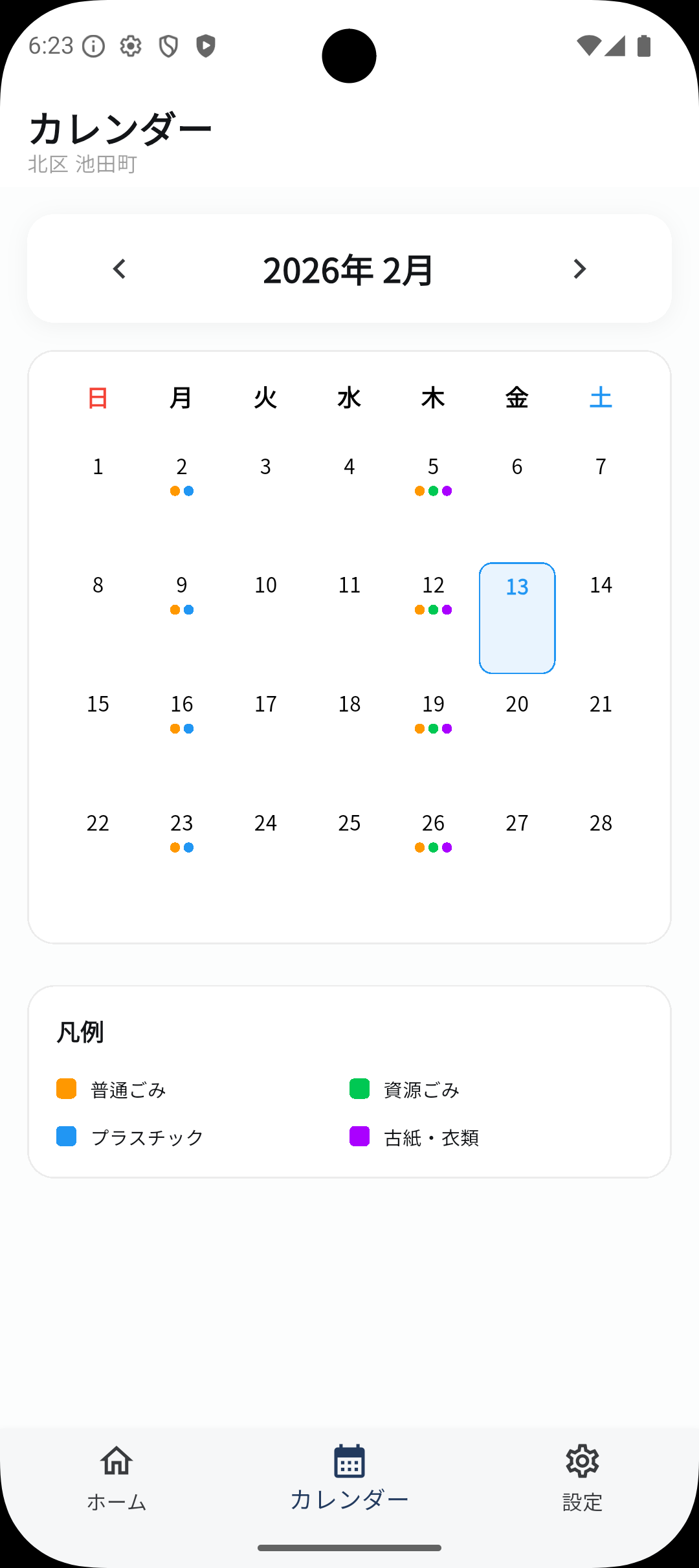
Task: Click the 2026年 2月 header
Action: click(349, 269)
